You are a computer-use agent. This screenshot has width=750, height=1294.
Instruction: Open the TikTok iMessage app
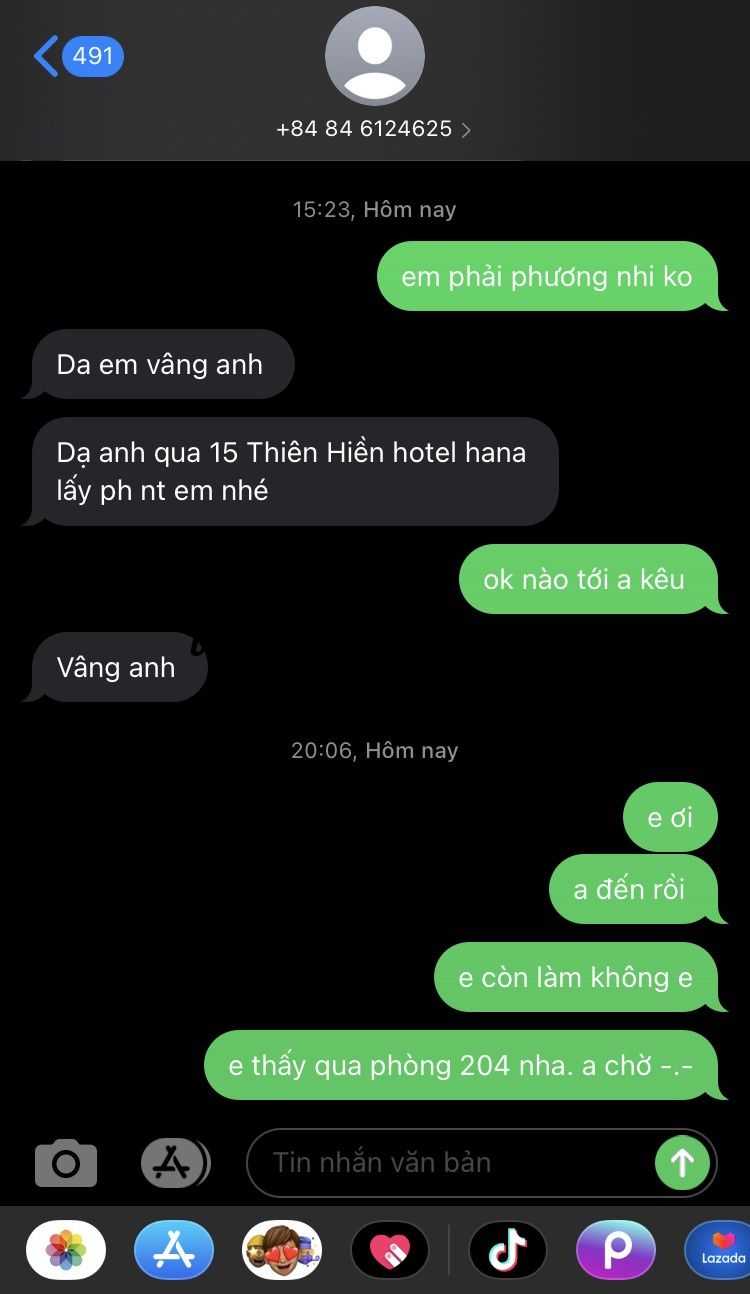508,1250
